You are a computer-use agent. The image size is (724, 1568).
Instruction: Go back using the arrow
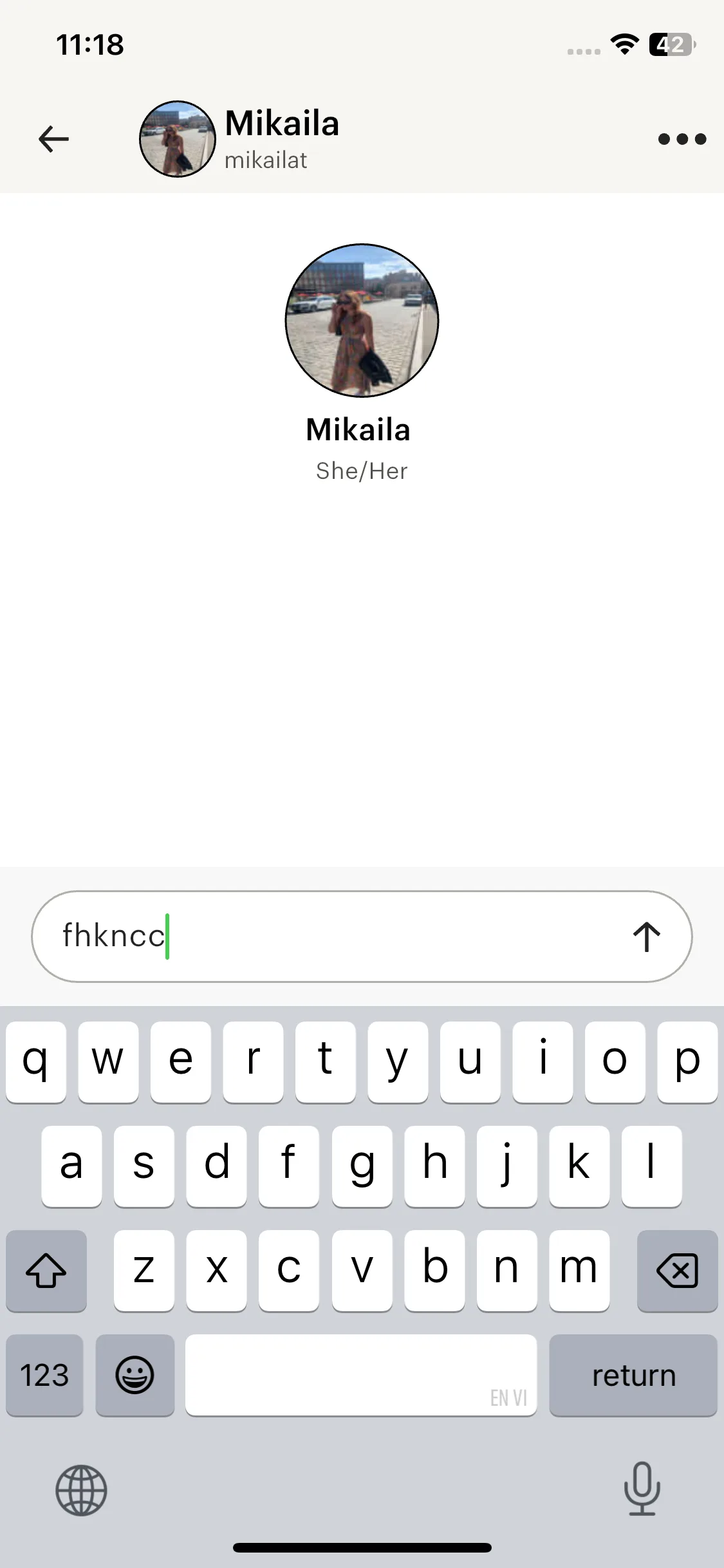coord(53,138)
